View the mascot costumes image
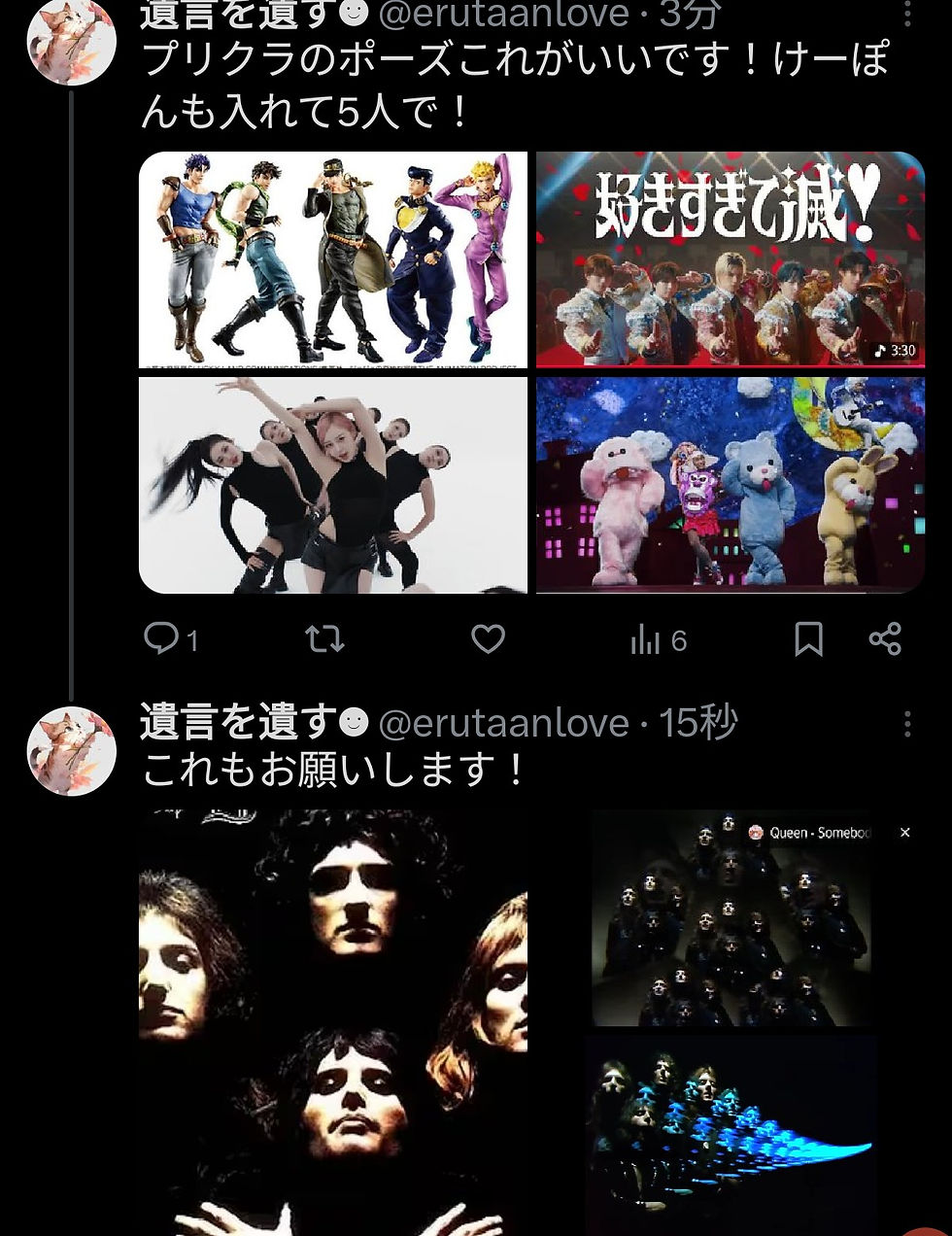 coord(730,485)
